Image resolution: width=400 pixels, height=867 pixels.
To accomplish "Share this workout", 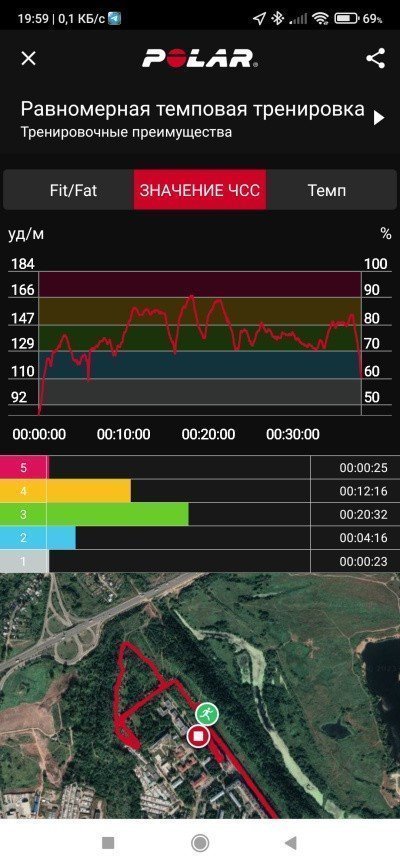I will click(x=376, y=59).
